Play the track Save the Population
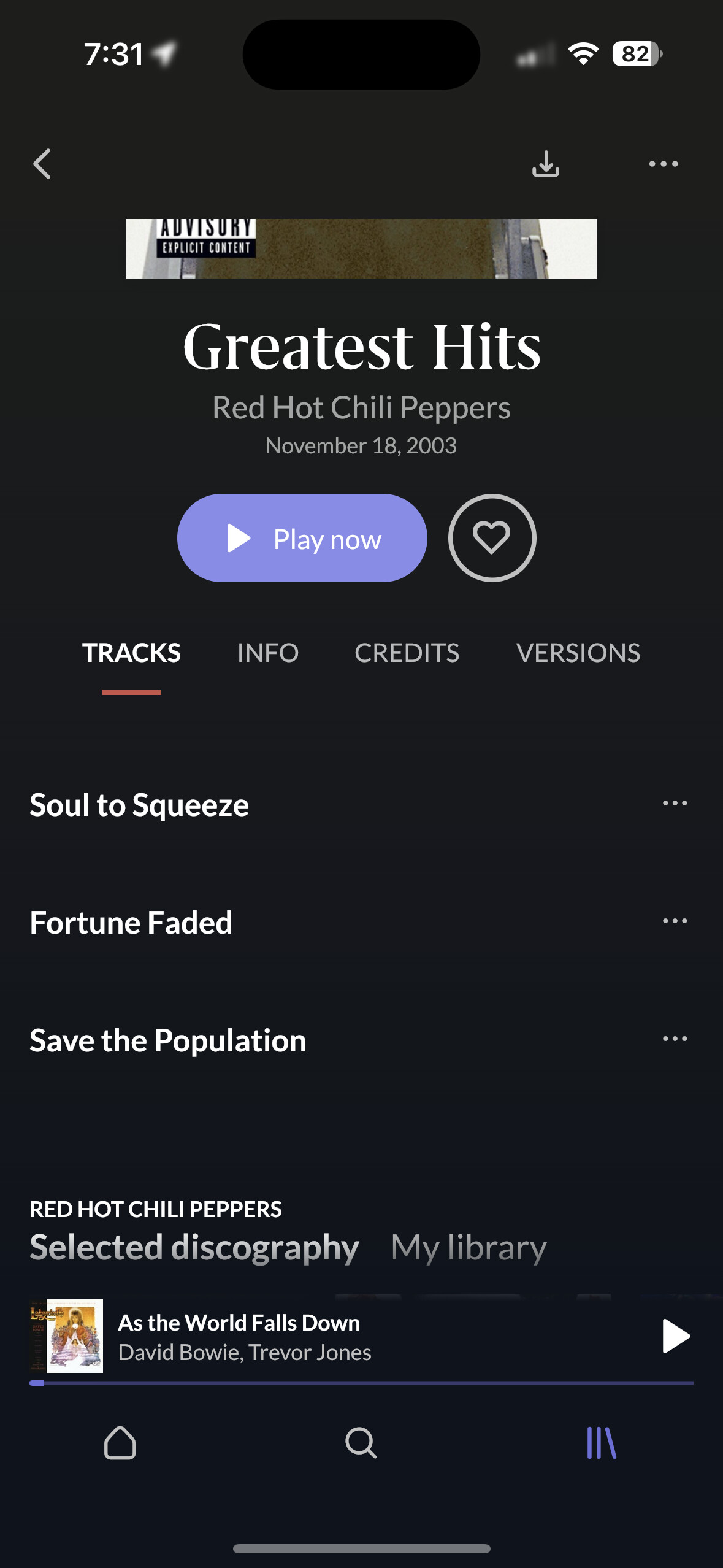 click(168, 1040)
